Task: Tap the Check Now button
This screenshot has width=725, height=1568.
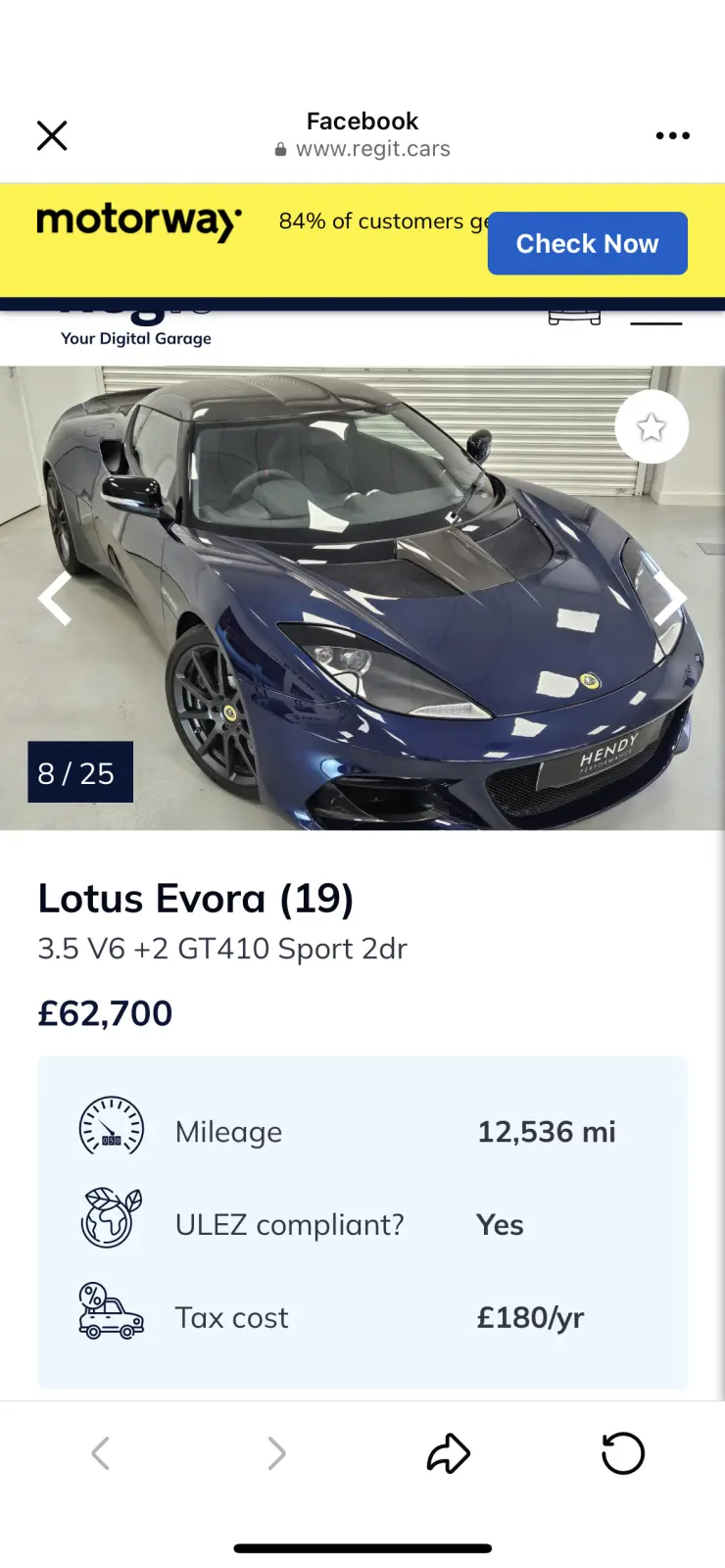Action: pos(587,243)
